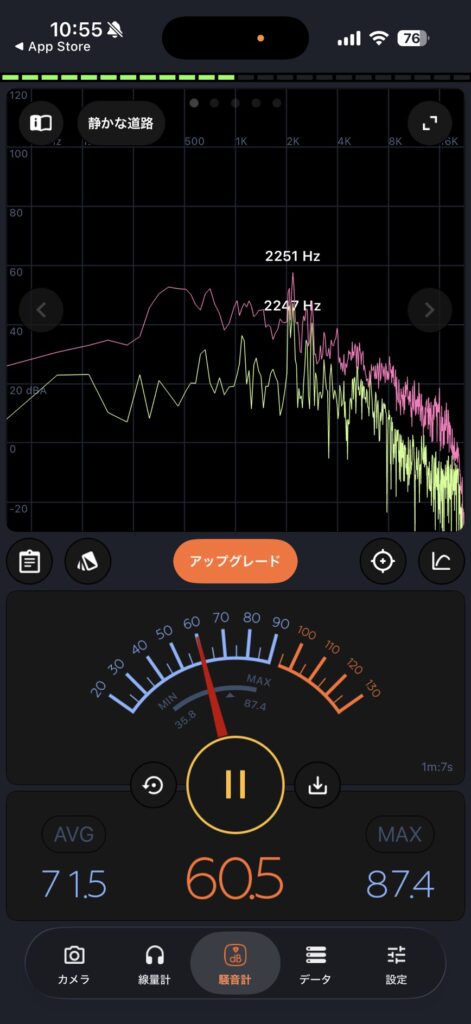This screenshot has height=1024, width=471.
Task: Go to previous graph with left arrow
Action: pyautogui.click(x=41, y=310)
